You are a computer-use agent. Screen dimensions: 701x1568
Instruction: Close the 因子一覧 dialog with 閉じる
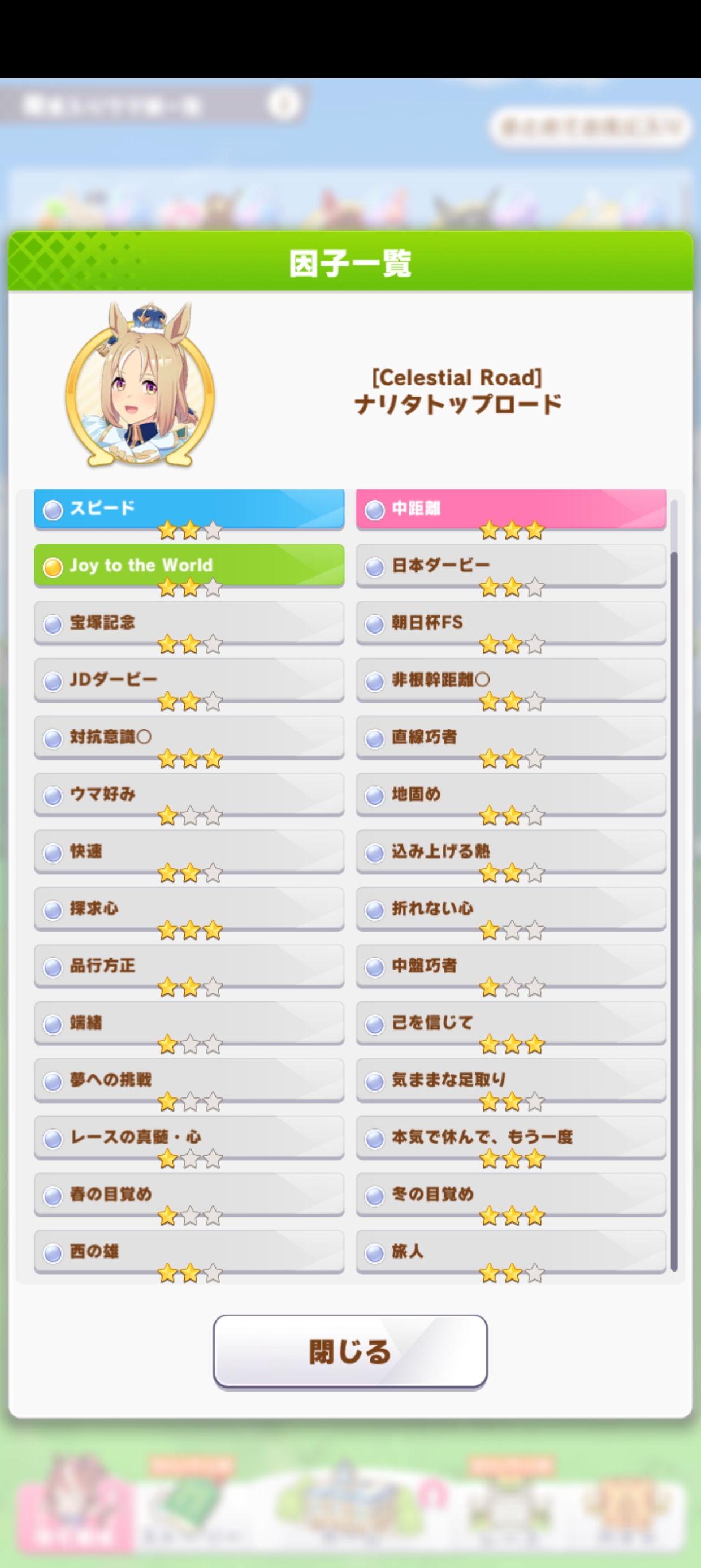point(350,1351)
